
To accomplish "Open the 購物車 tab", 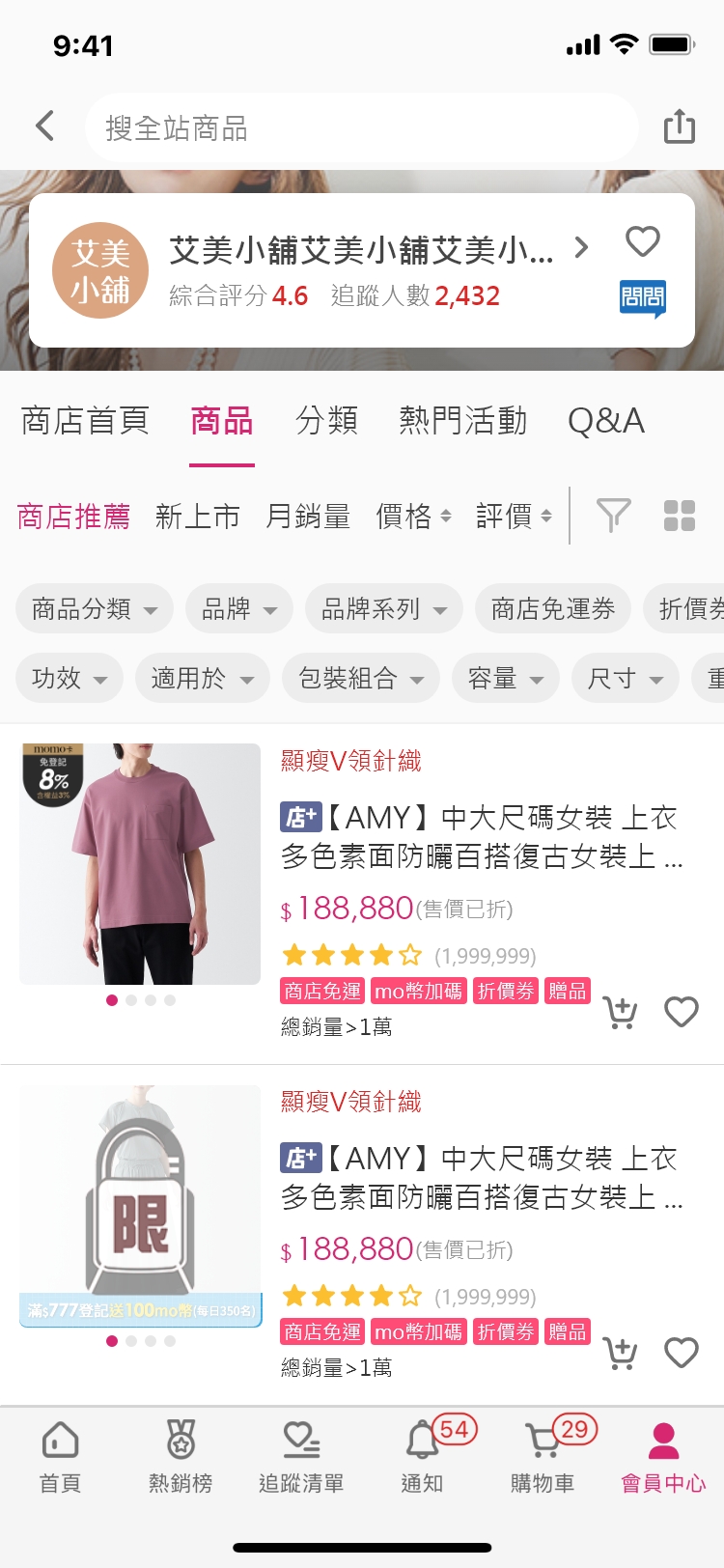I will (543, 1456).
